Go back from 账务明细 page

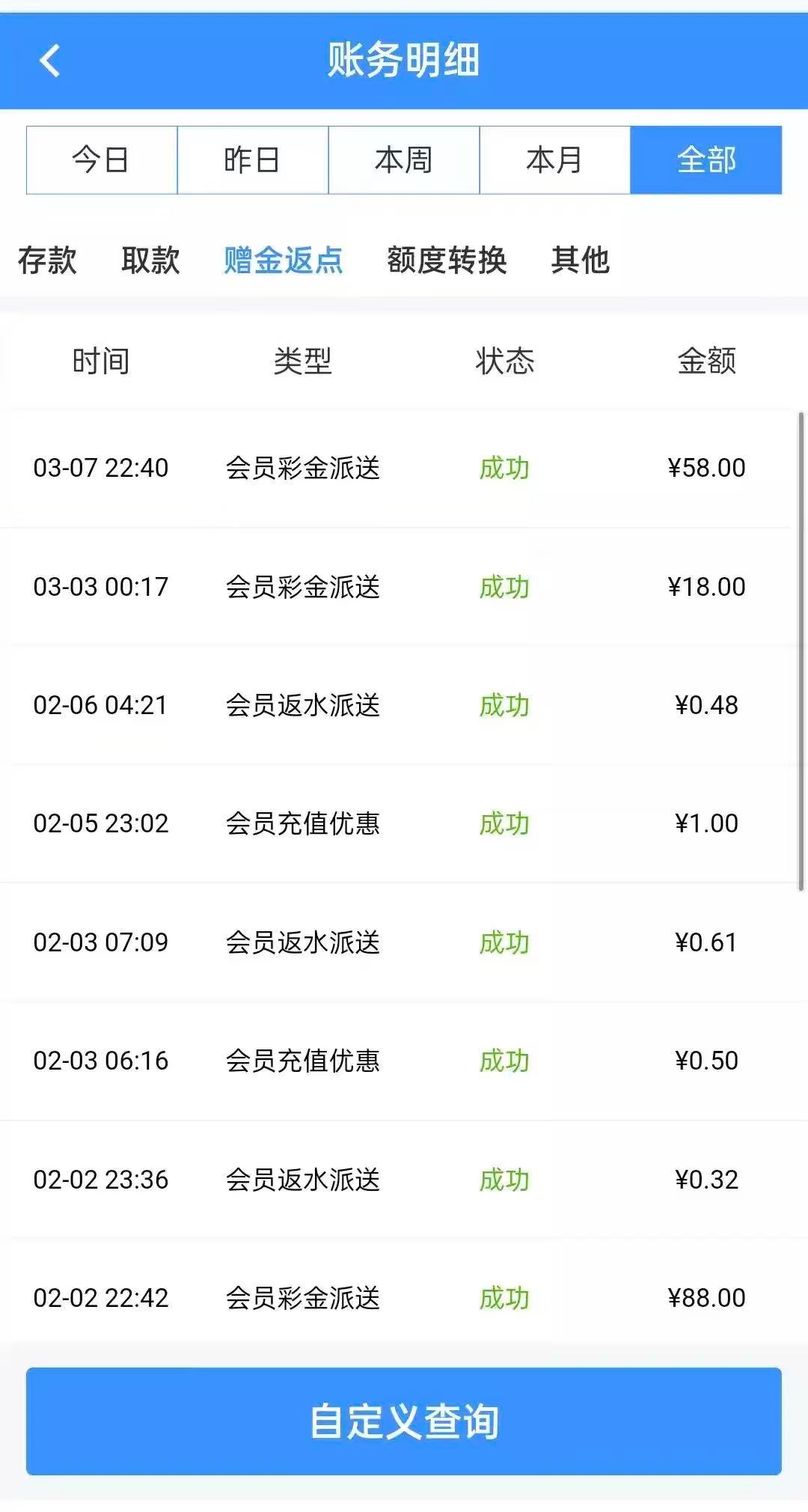[x=49, y=61]
